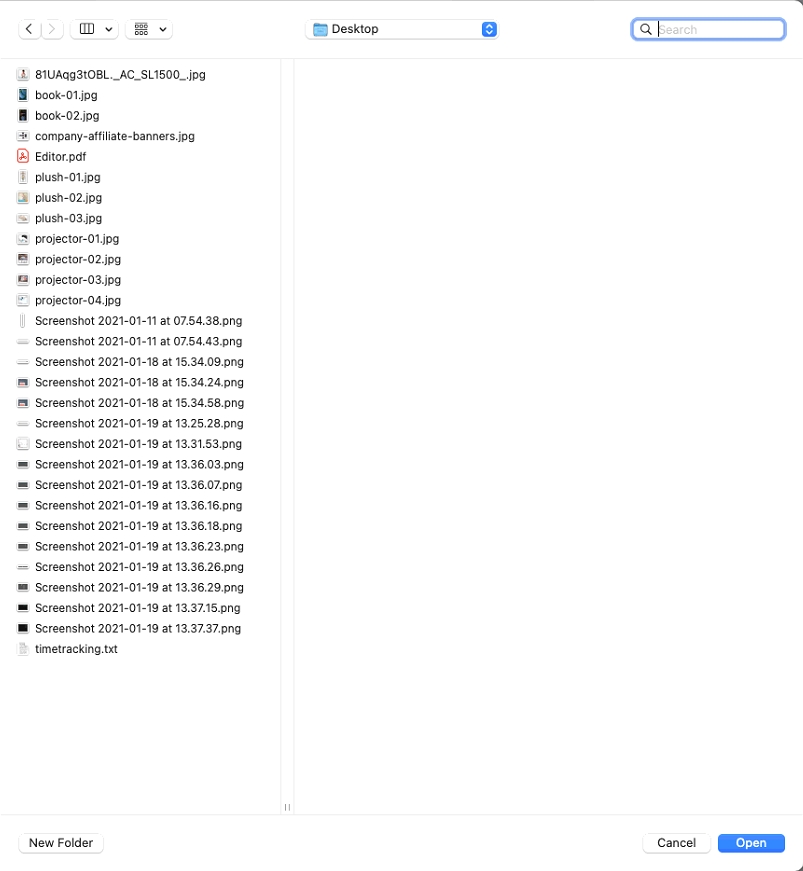This screenshot has height=871, width=803.
Task: Go forward to the next folder
Action: coord(53,30)
